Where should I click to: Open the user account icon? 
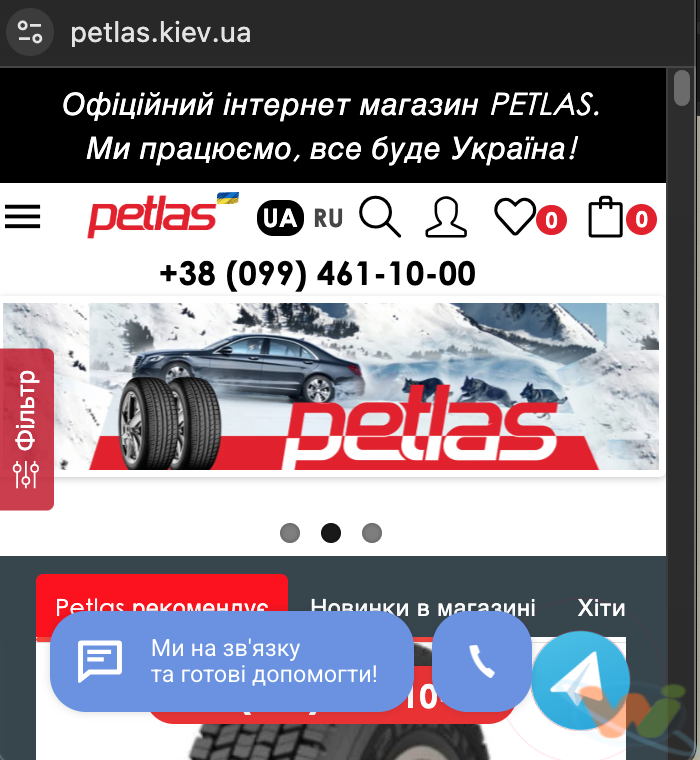446,217
